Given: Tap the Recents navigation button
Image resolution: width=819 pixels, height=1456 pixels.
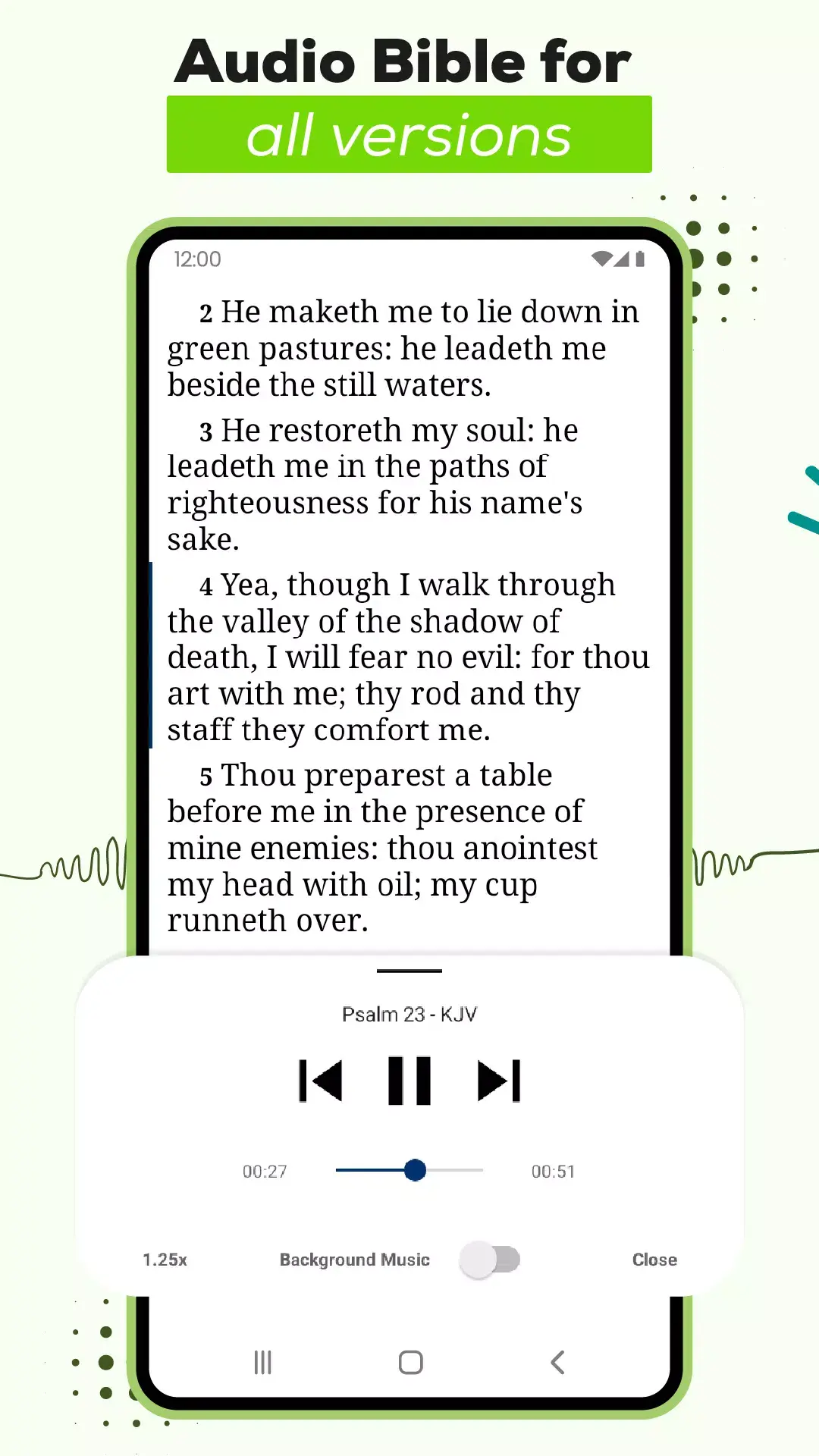Looking at the screenshot, I should (262, 1362).
